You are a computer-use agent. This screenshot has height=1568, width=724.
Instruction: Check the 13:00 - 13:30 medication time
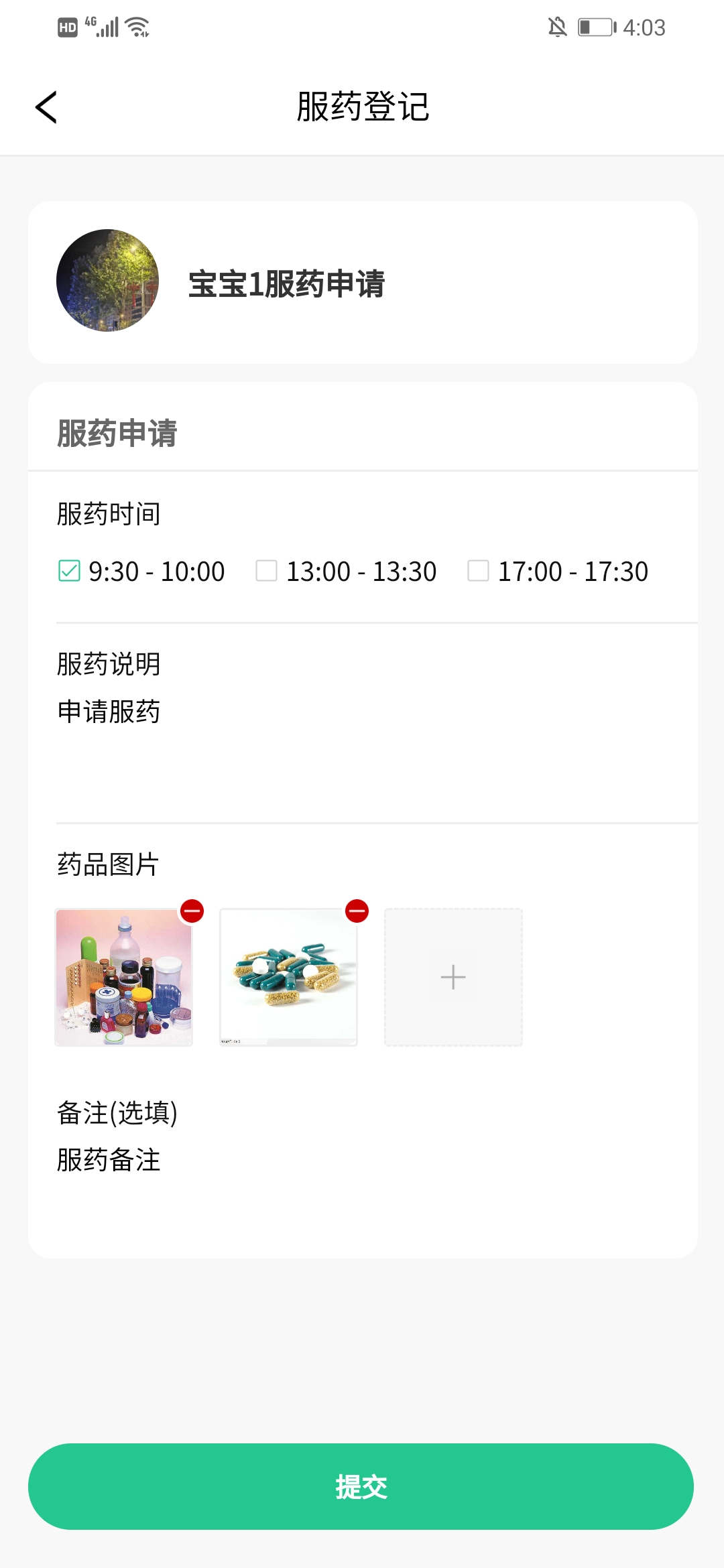[266, 571]
